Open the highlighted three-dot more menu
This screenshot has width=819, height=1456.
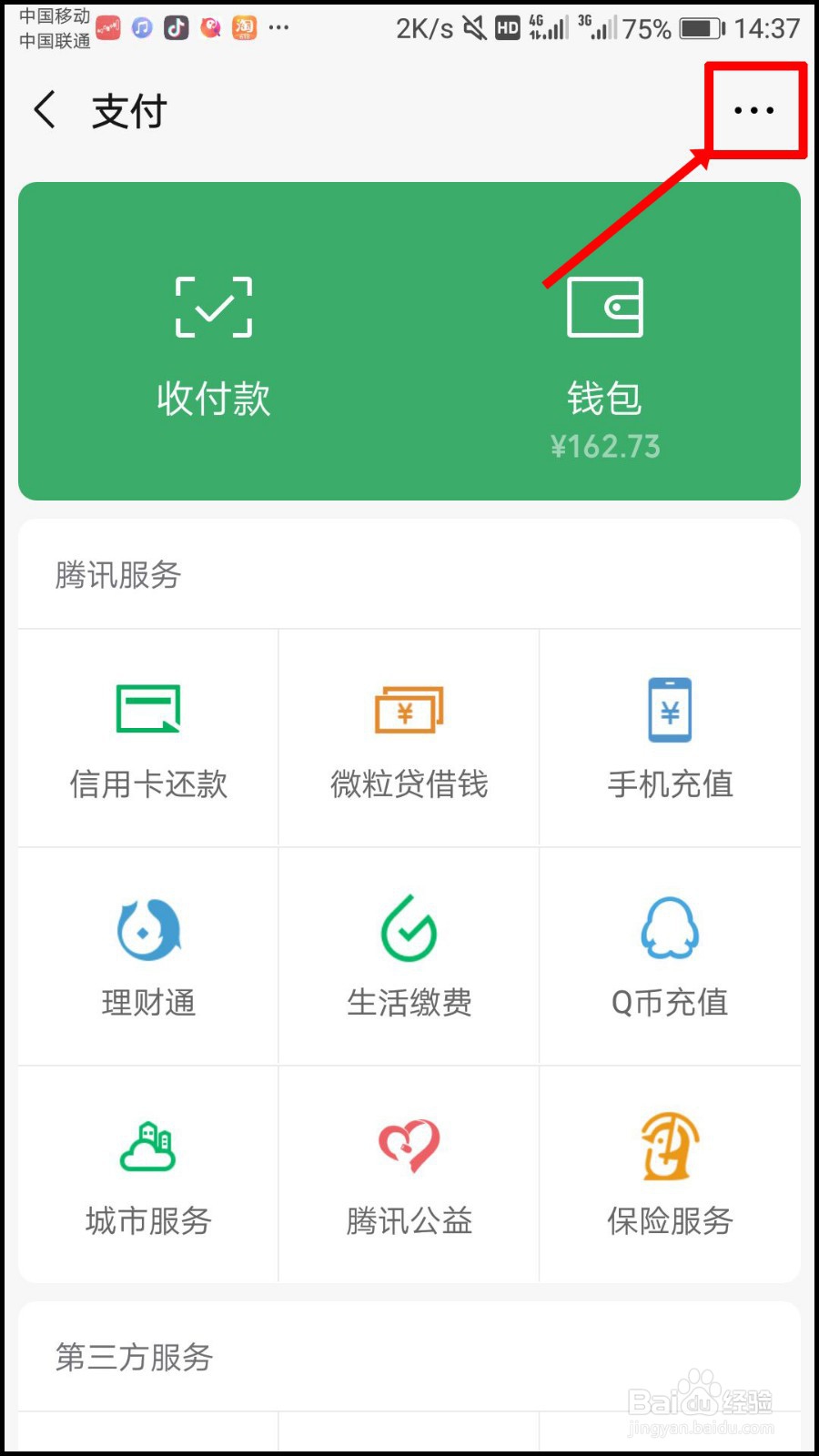coord(754,109)
